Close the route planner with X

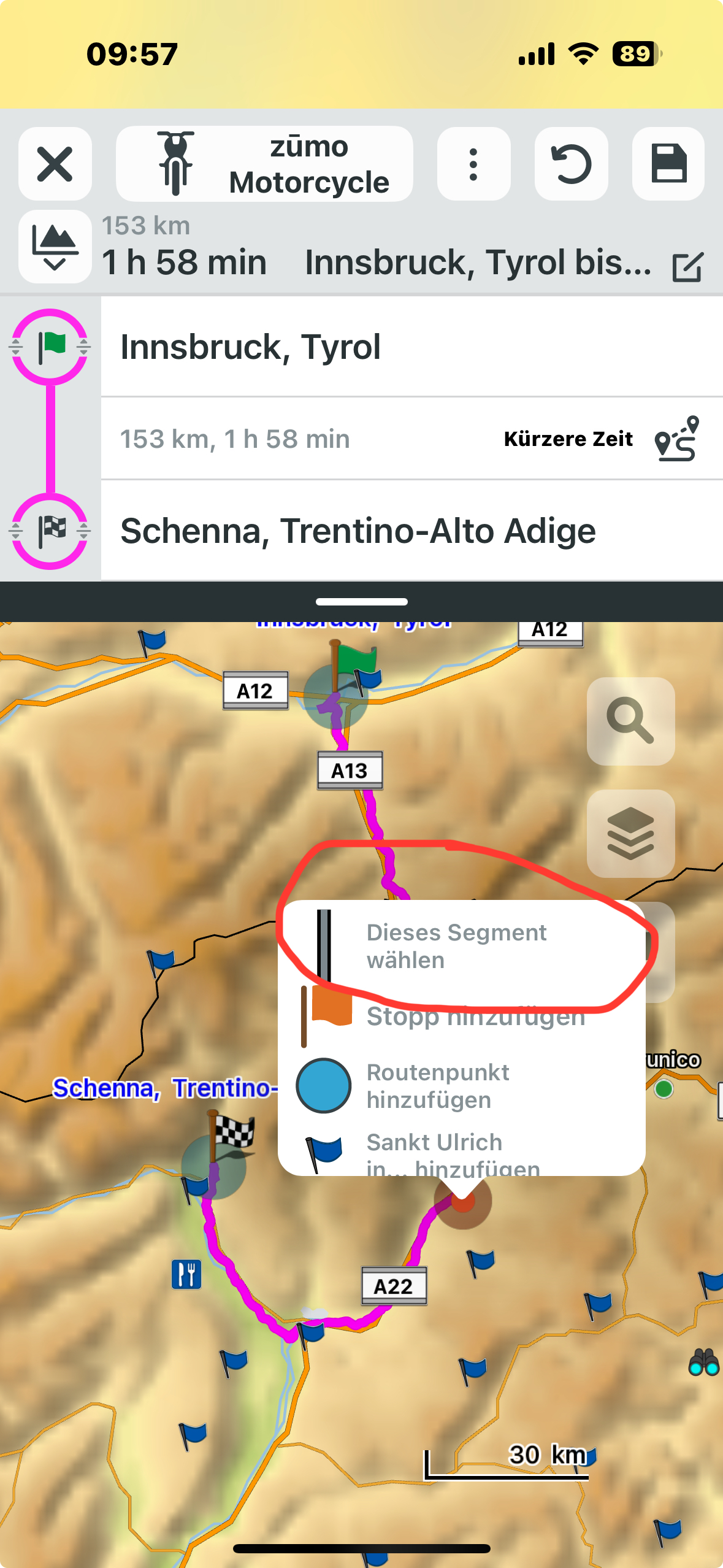(55, 164)
